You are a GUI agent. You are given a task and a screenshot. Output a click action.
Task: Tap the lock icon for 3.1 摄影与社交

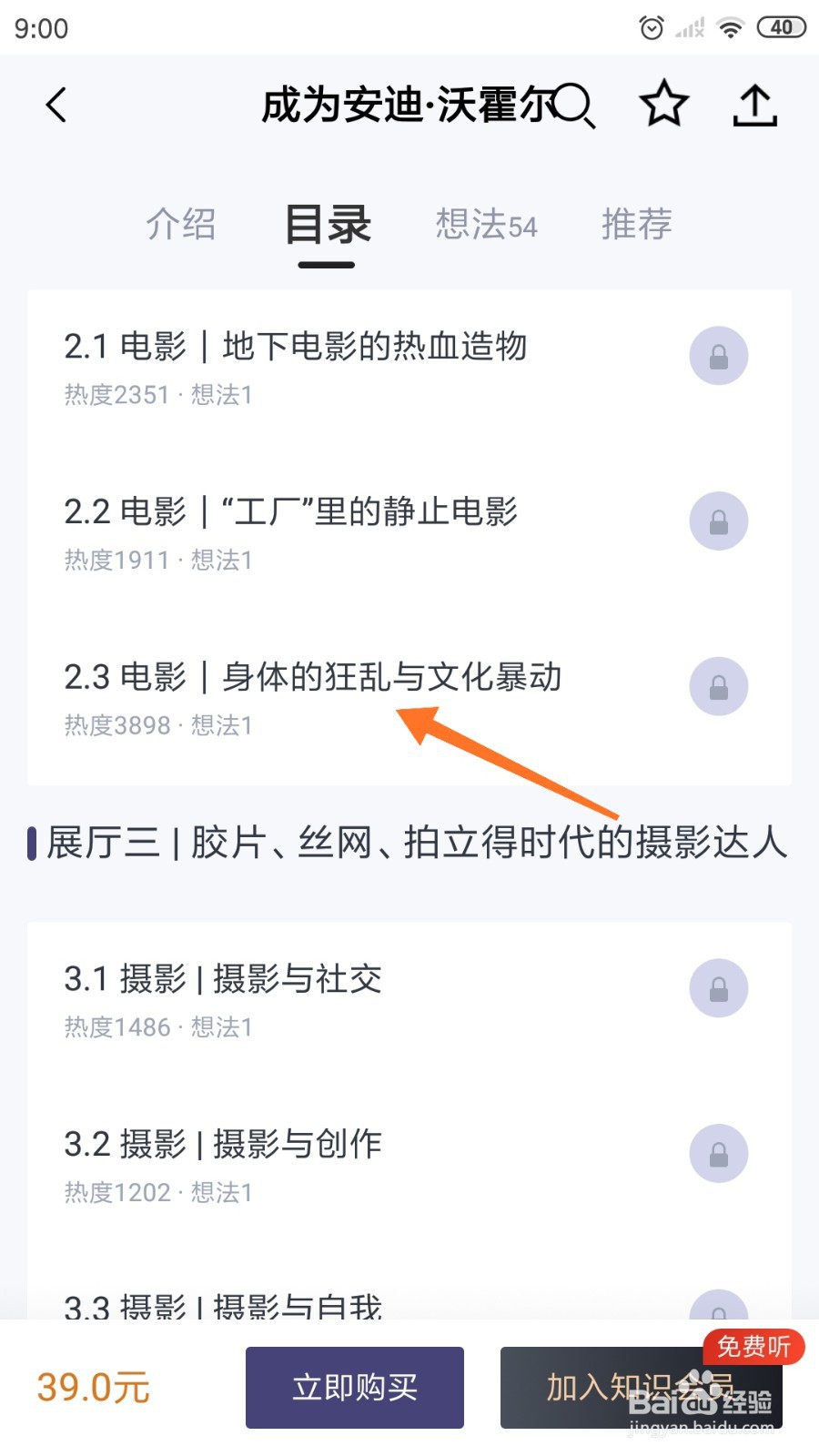(x=719, y=988)
